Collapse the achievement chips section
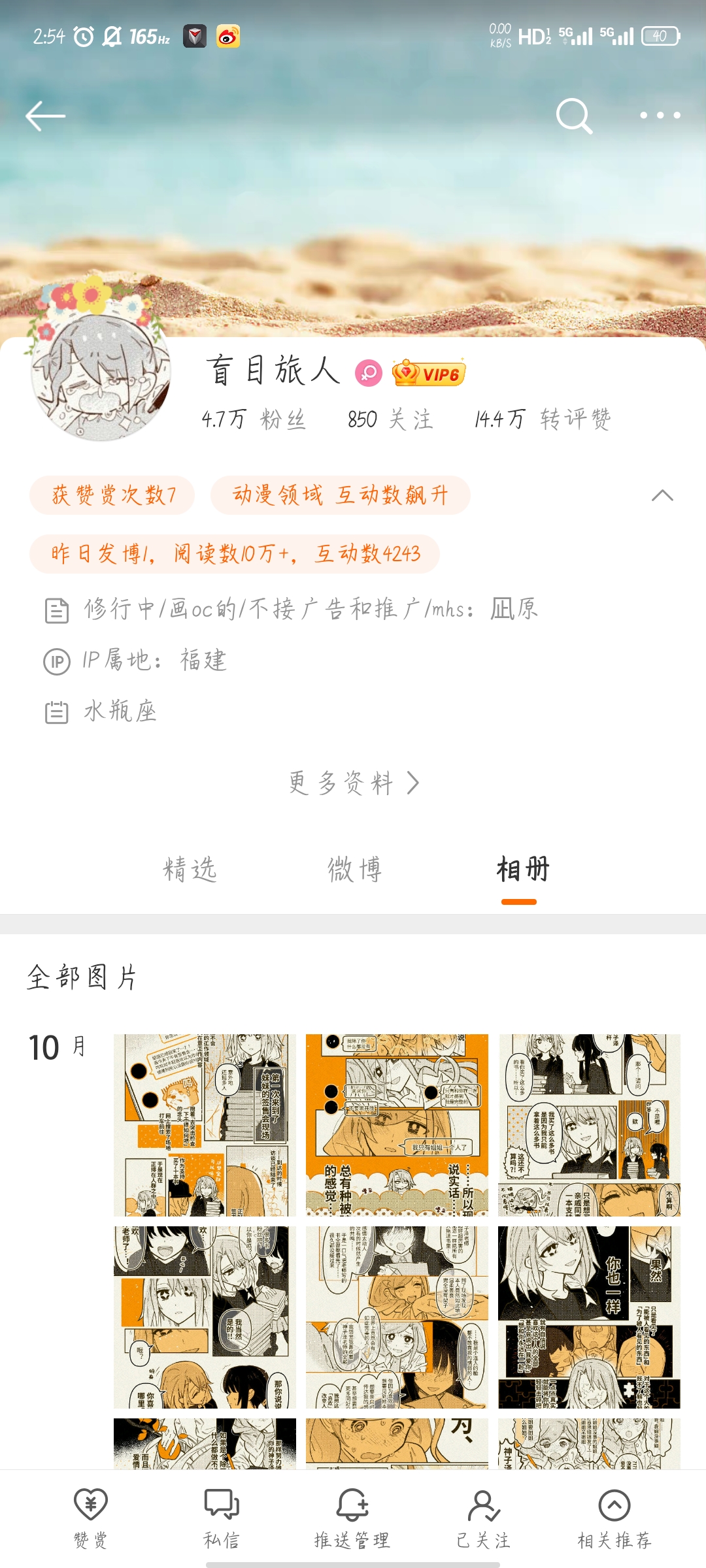The image size is (706, 1568). 662,495
